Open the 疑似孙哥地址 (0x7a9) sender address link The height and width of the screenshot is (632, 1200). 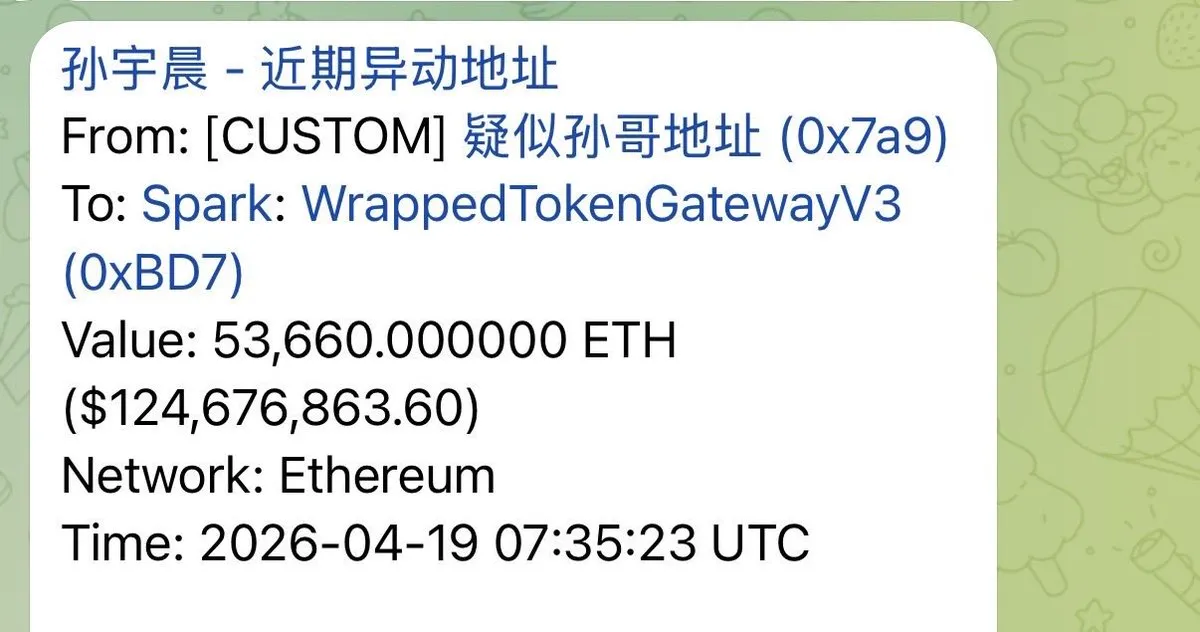click(x=704, y=139)
